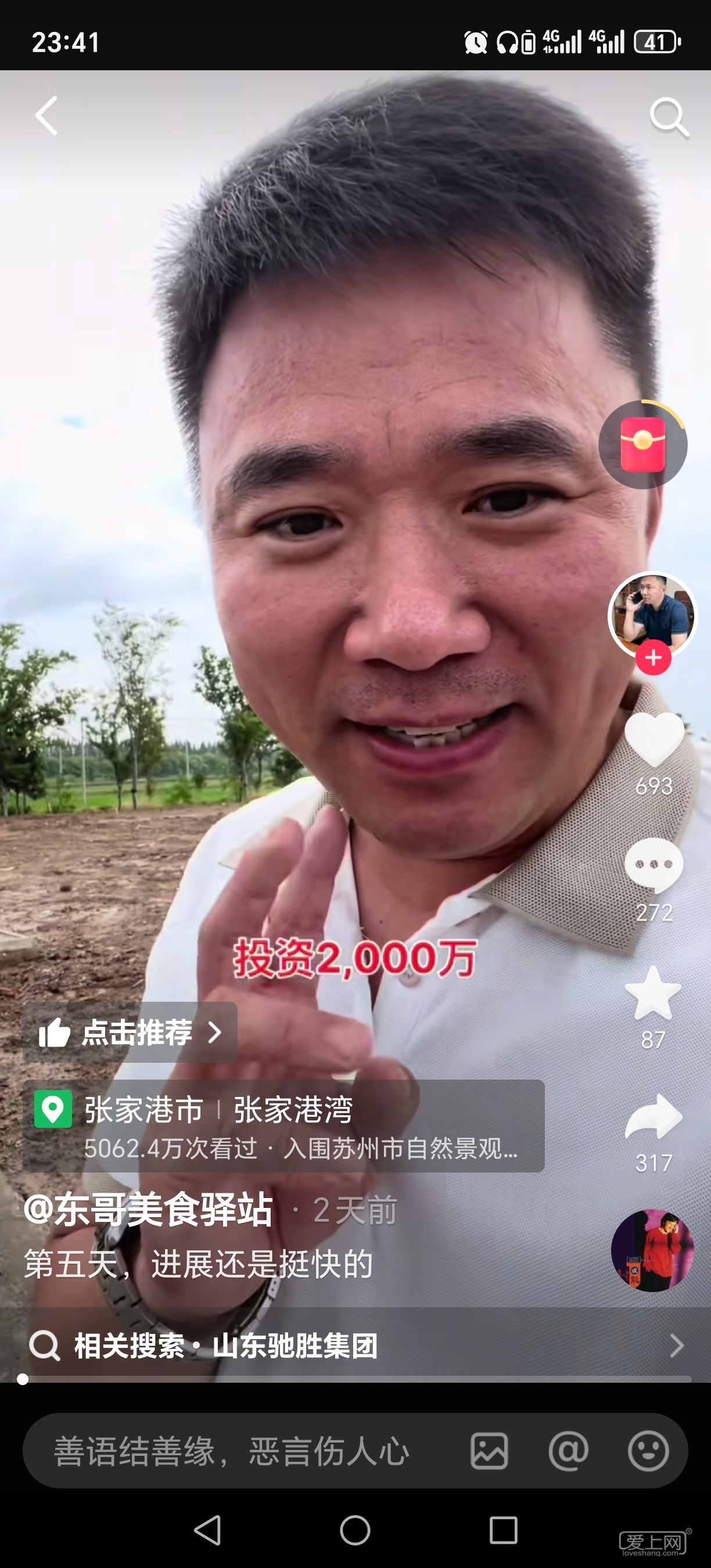Image resolution: width=711 pixels, height=1568 pixels.
Task: Tap the video progress bar dot
Action: tap(23, 1379)
